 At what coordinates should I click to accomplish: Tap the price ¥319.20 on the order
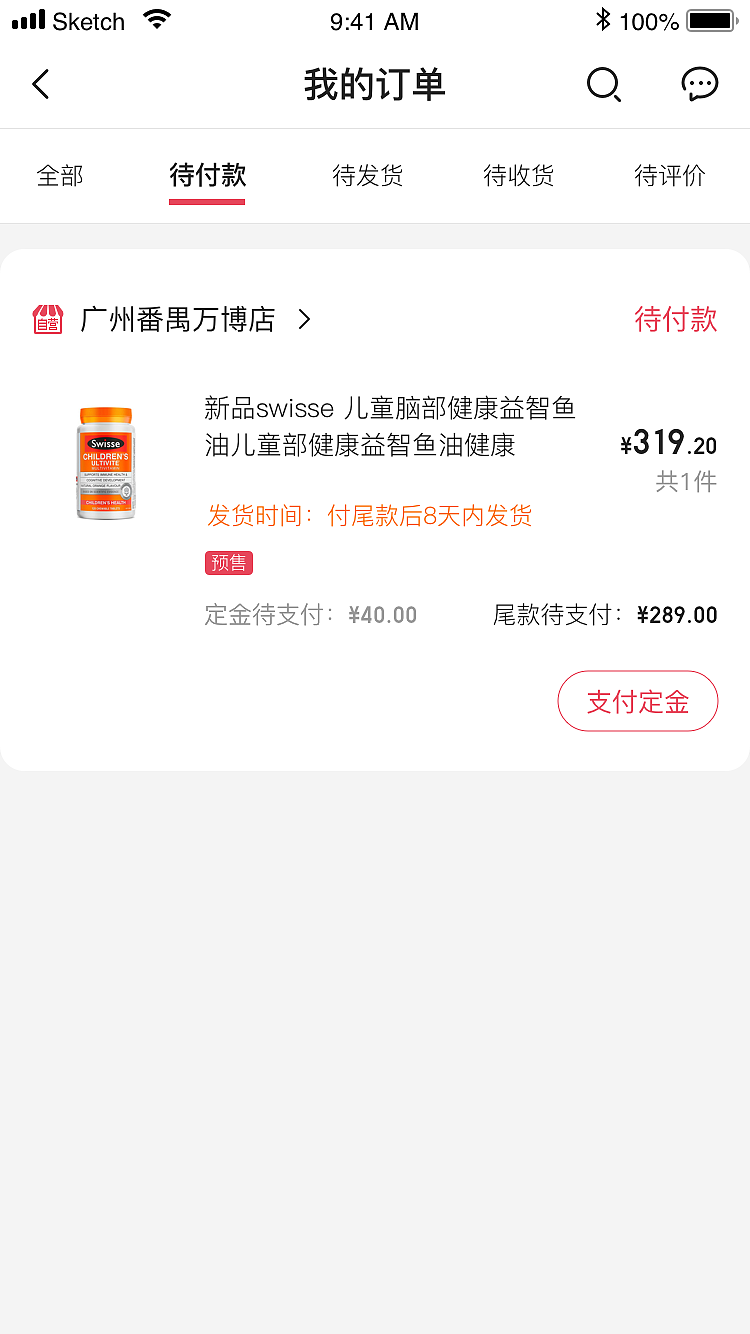pos(672,443)
